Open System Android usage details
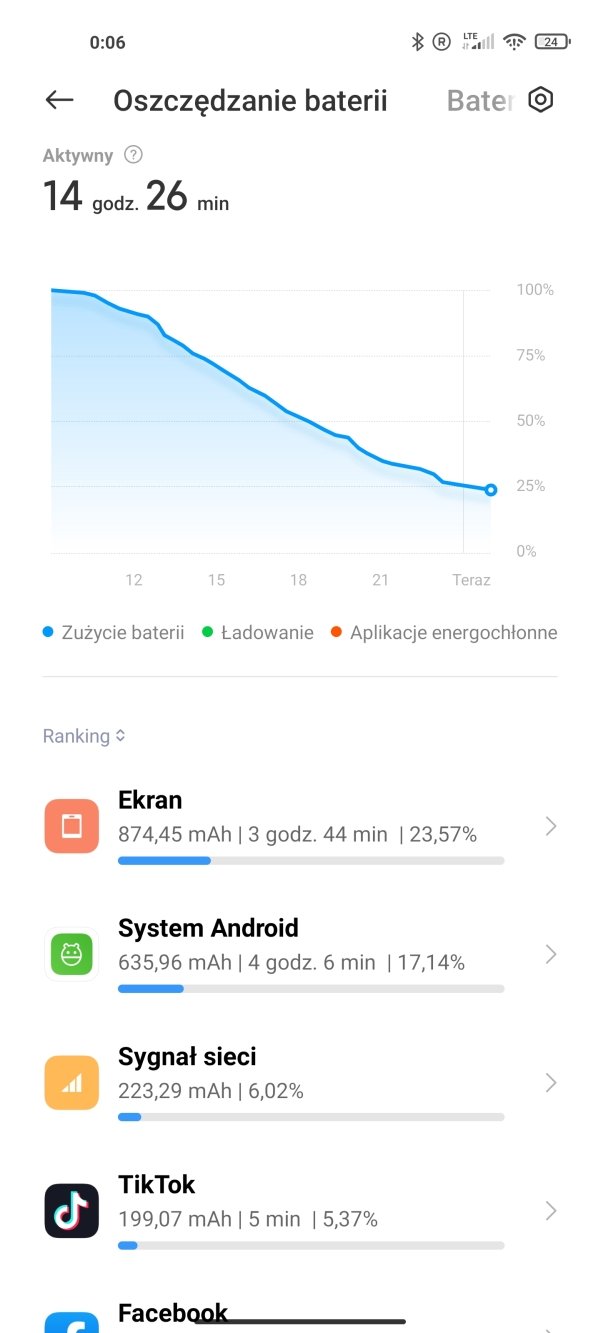Screen dimensions: 600x1333 [300, 954]
